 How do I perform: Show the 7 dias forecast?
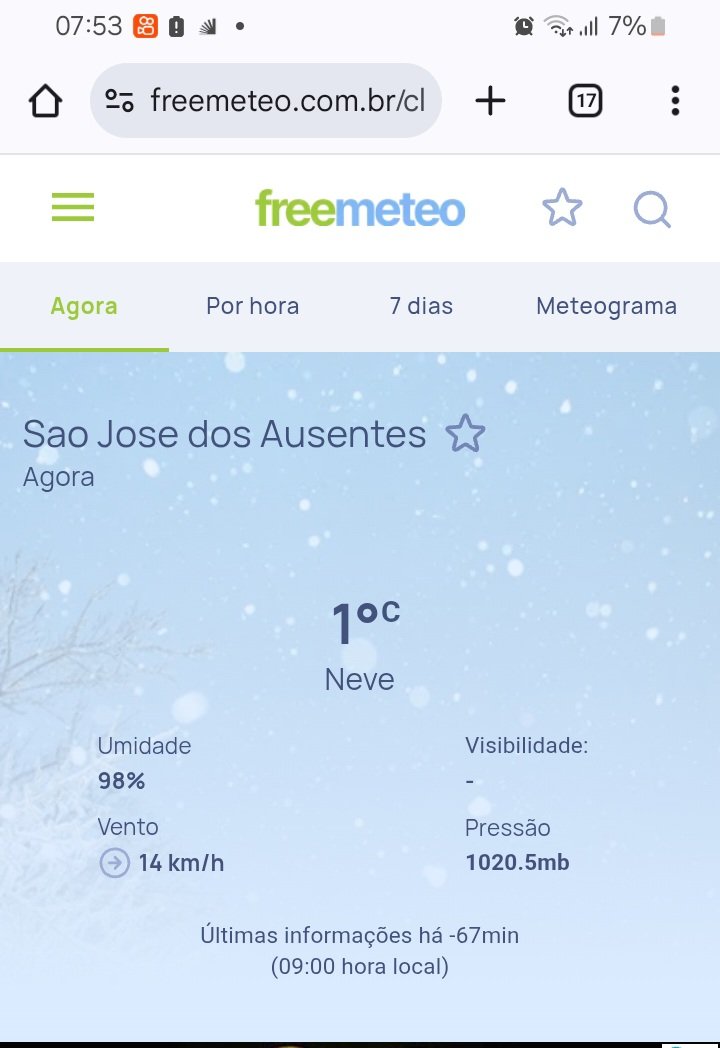pyautogui.click(x=421, y=306)
